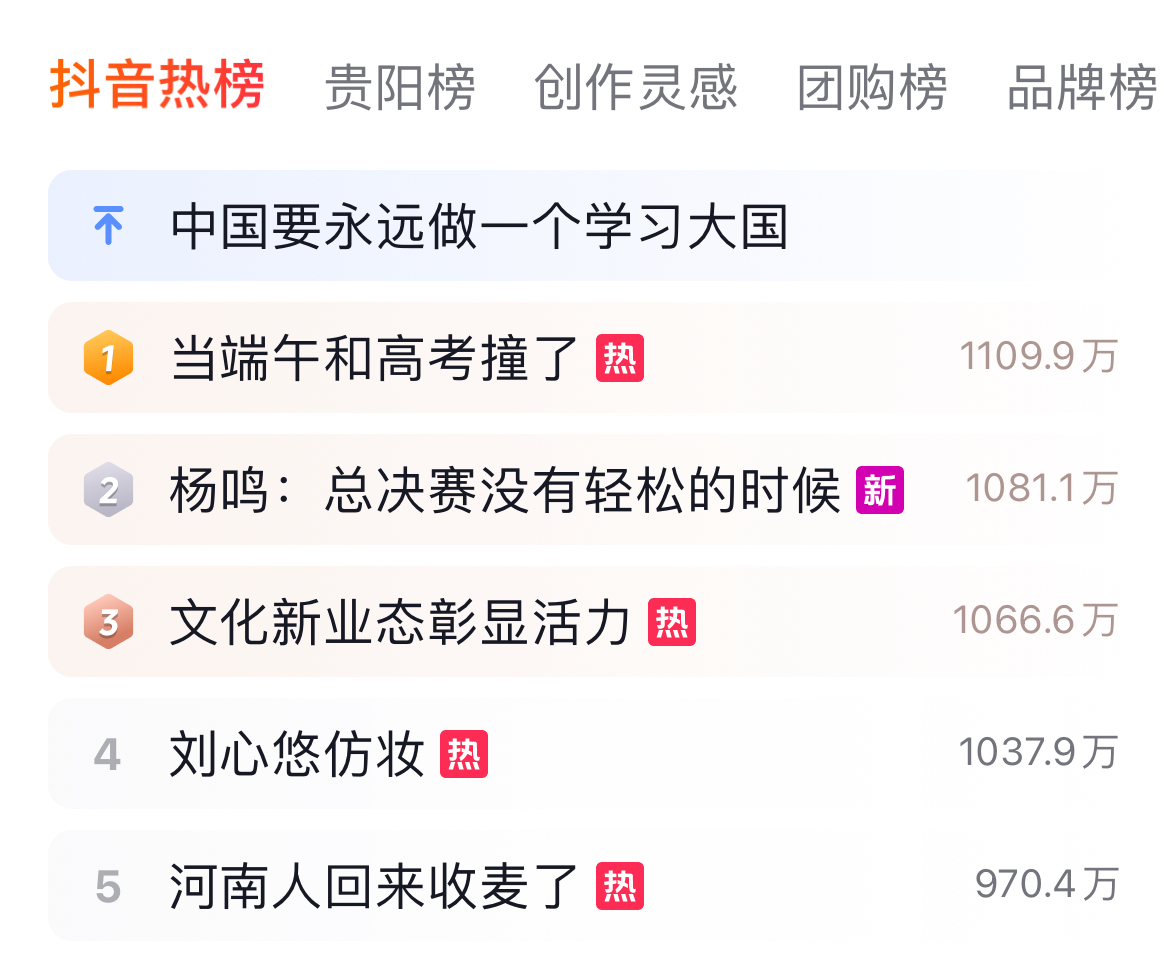Switch to the 贵阳榜 tab

tap(400, 88)
